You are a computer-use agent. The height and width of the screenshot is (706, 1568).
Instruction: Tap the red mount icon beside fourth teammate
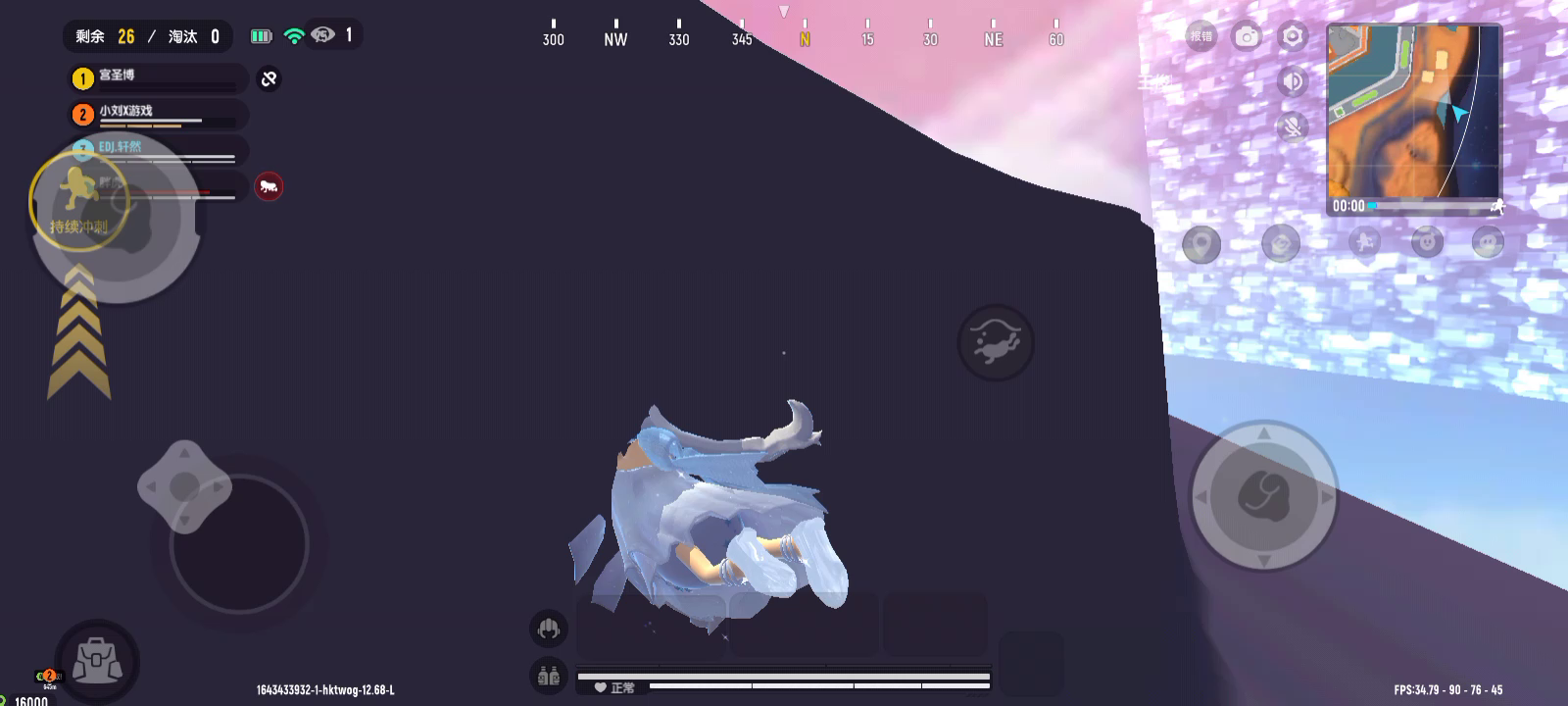click(x=269, y=186)
